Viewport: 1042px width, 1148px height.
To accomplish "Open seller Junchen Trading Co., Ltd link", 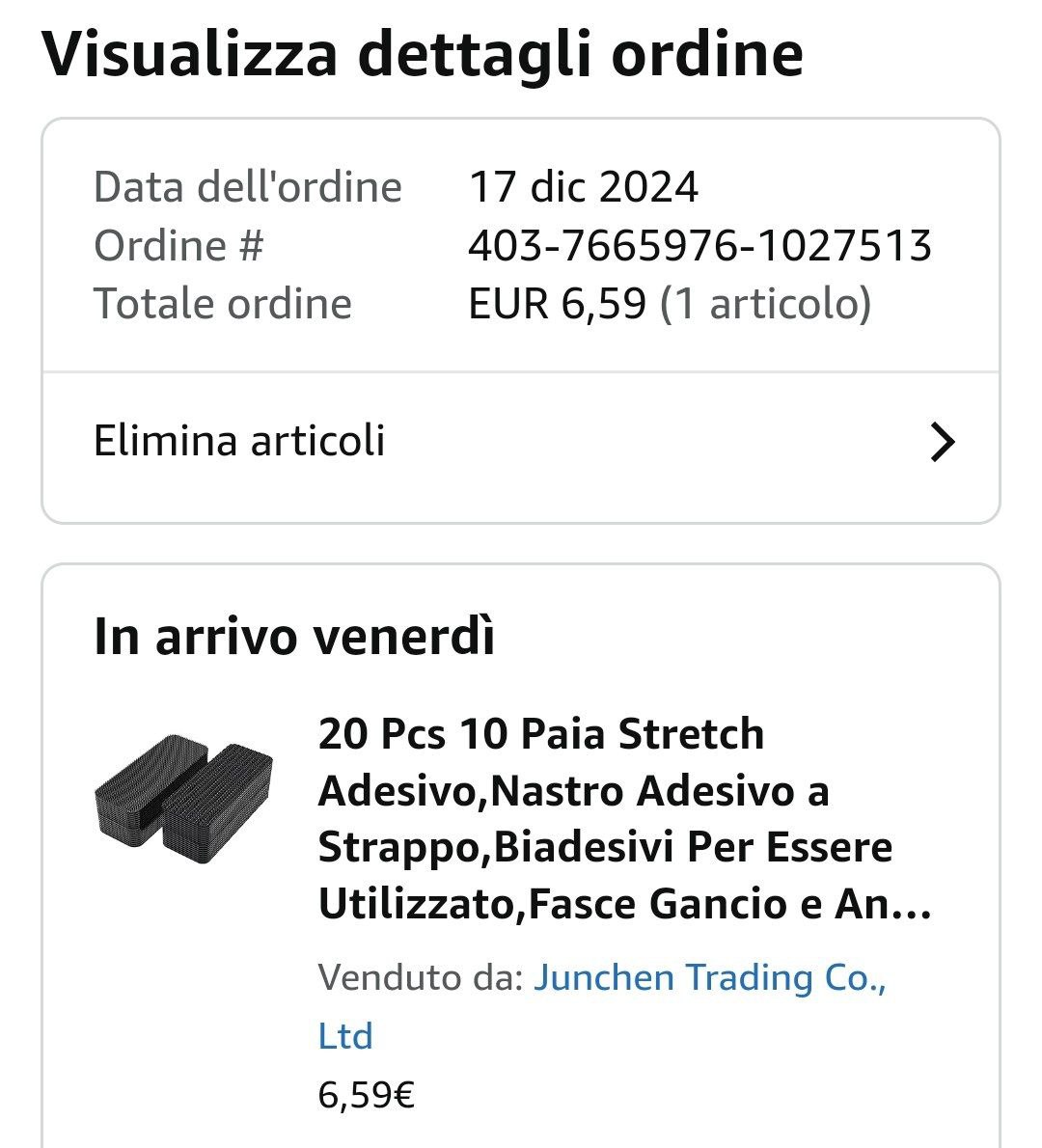I will [709, 978].
